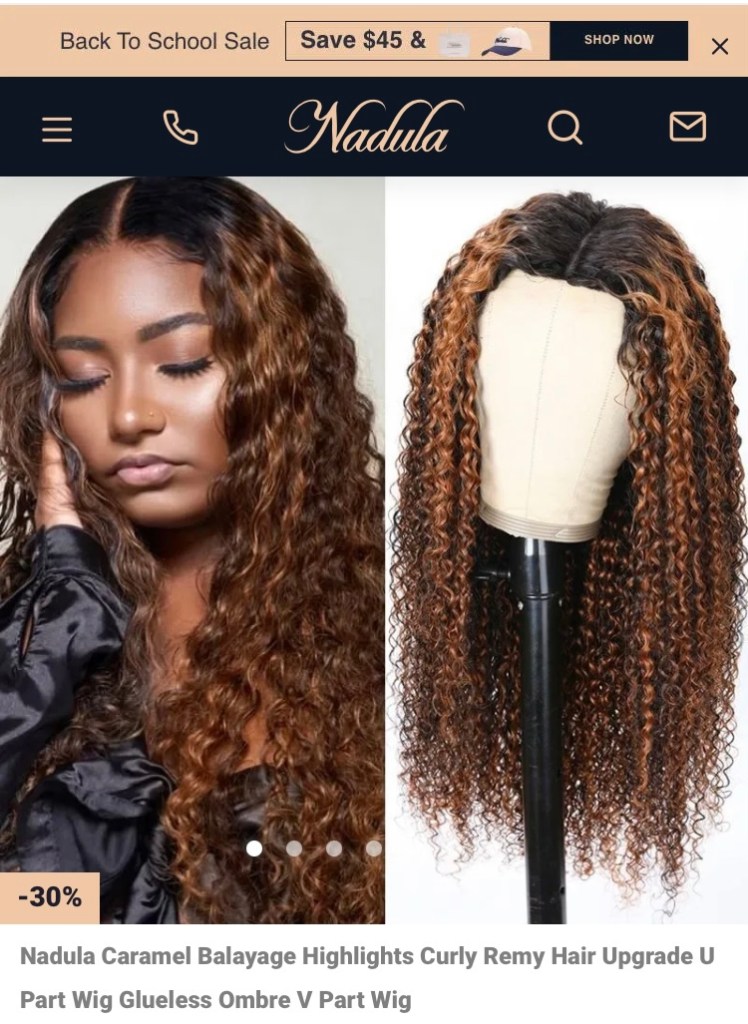Dismiss the Back To School banner
This screenshot has height=1024, width=748.
[x=719, y=46]
